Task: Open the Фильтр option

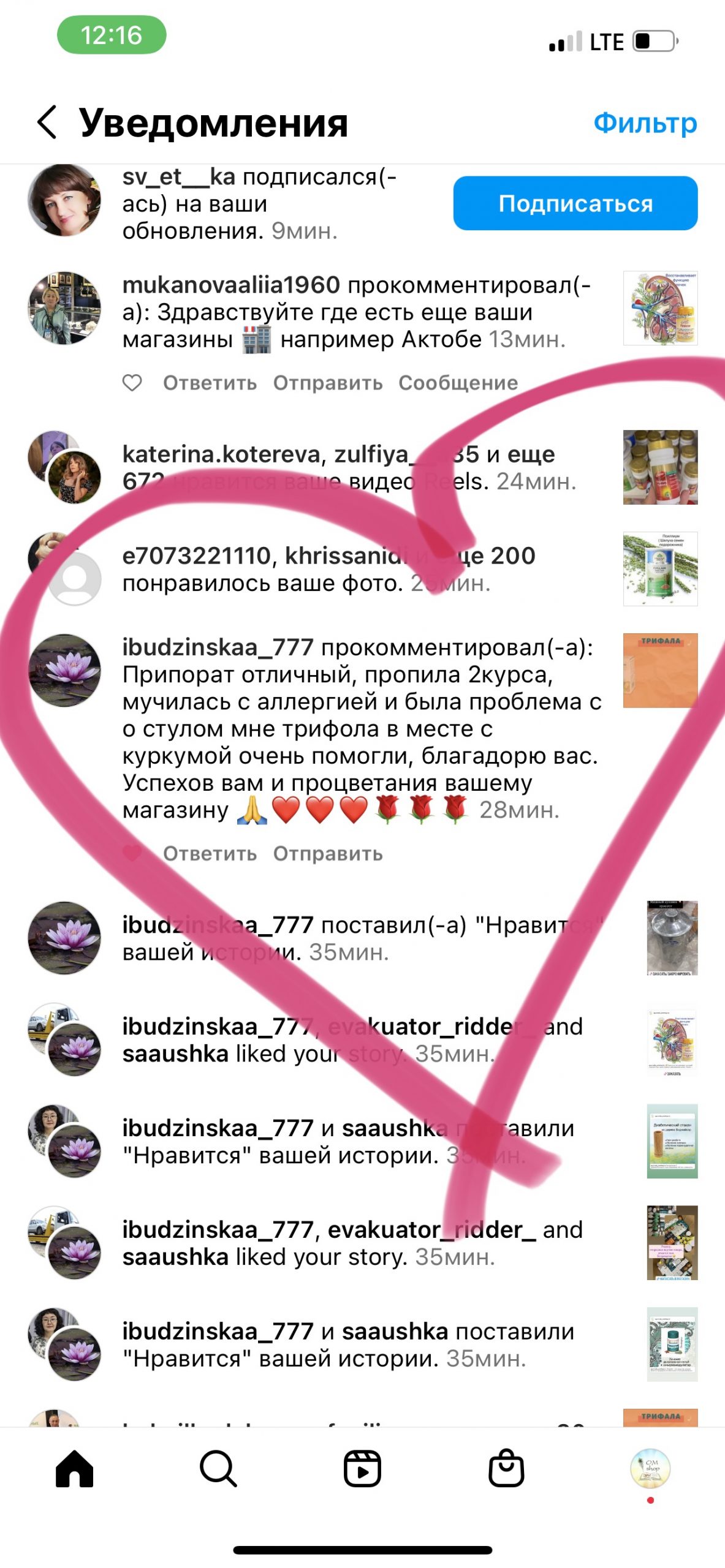Action: pos(645,123)
